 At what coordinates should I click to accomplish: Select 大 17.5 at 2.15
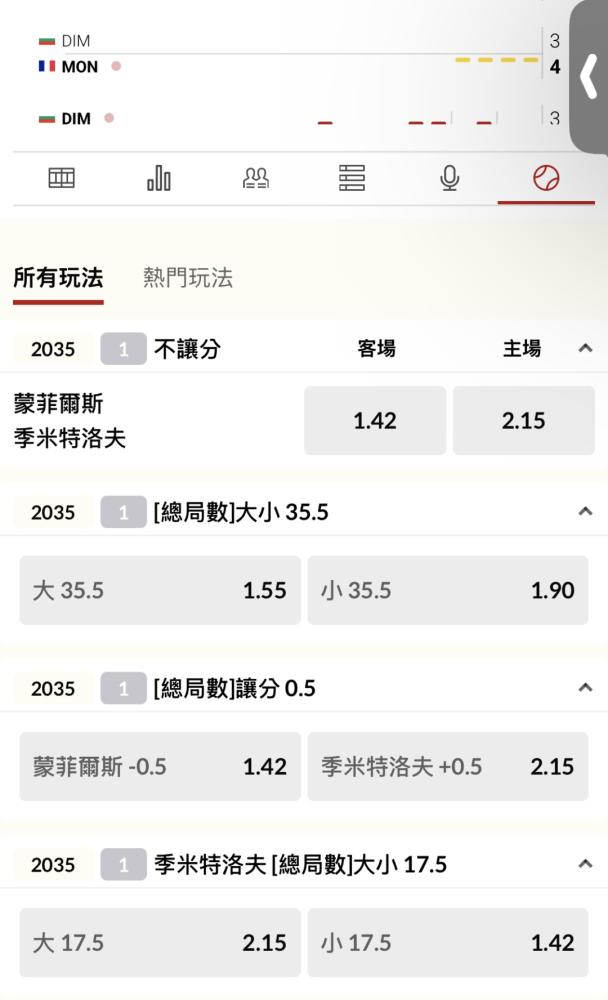tap(159, 943)
